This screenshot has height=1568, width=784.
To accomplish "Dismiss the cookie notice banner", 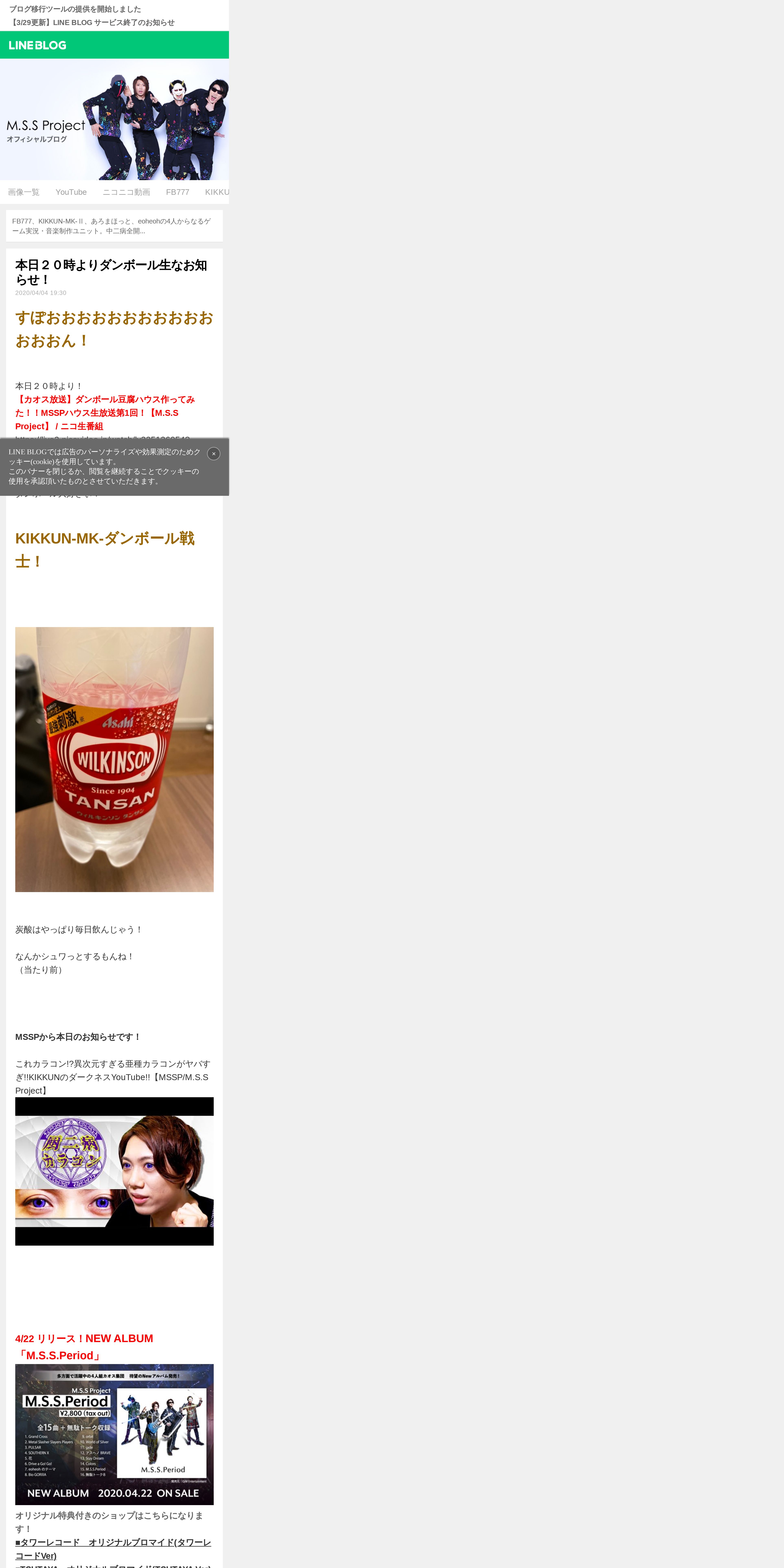I will point(214,453).
